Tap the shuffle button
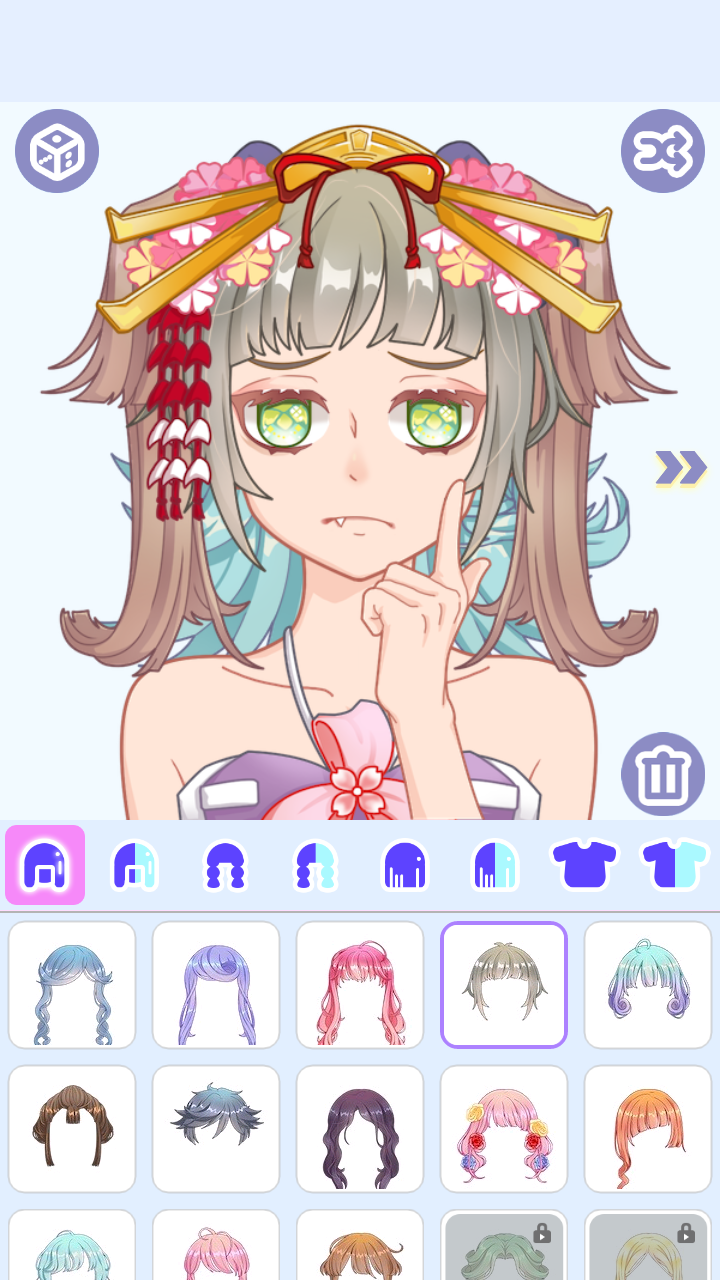Viewport: 720px width, 1280px height. [663, 151]
